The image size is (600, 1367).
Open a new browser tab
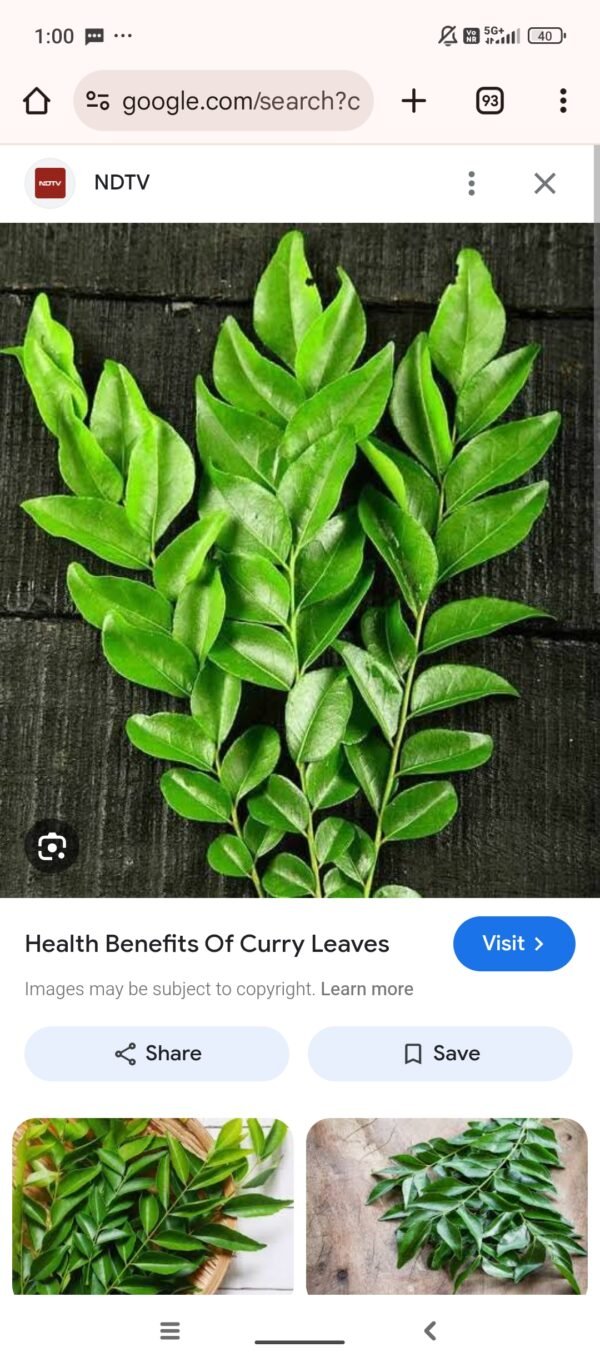click(413, 100)
